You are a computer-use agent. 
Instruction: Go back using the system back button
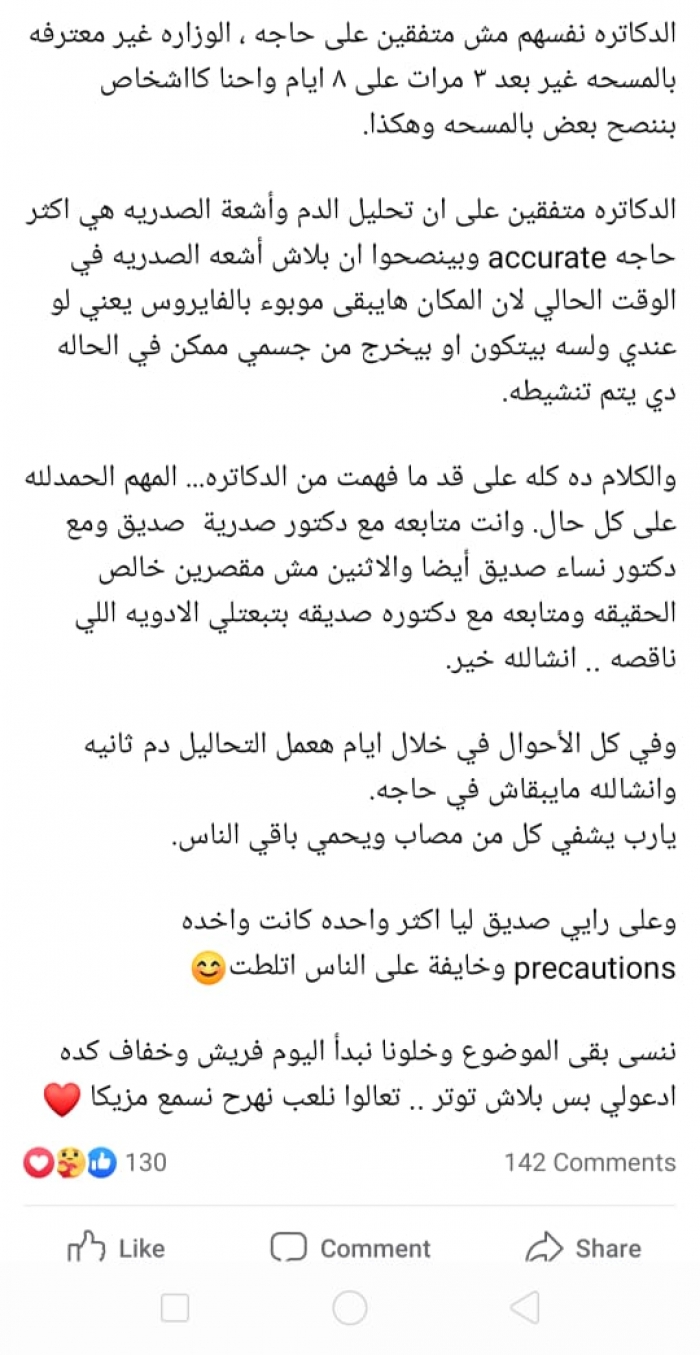[x=525, y=1307]
